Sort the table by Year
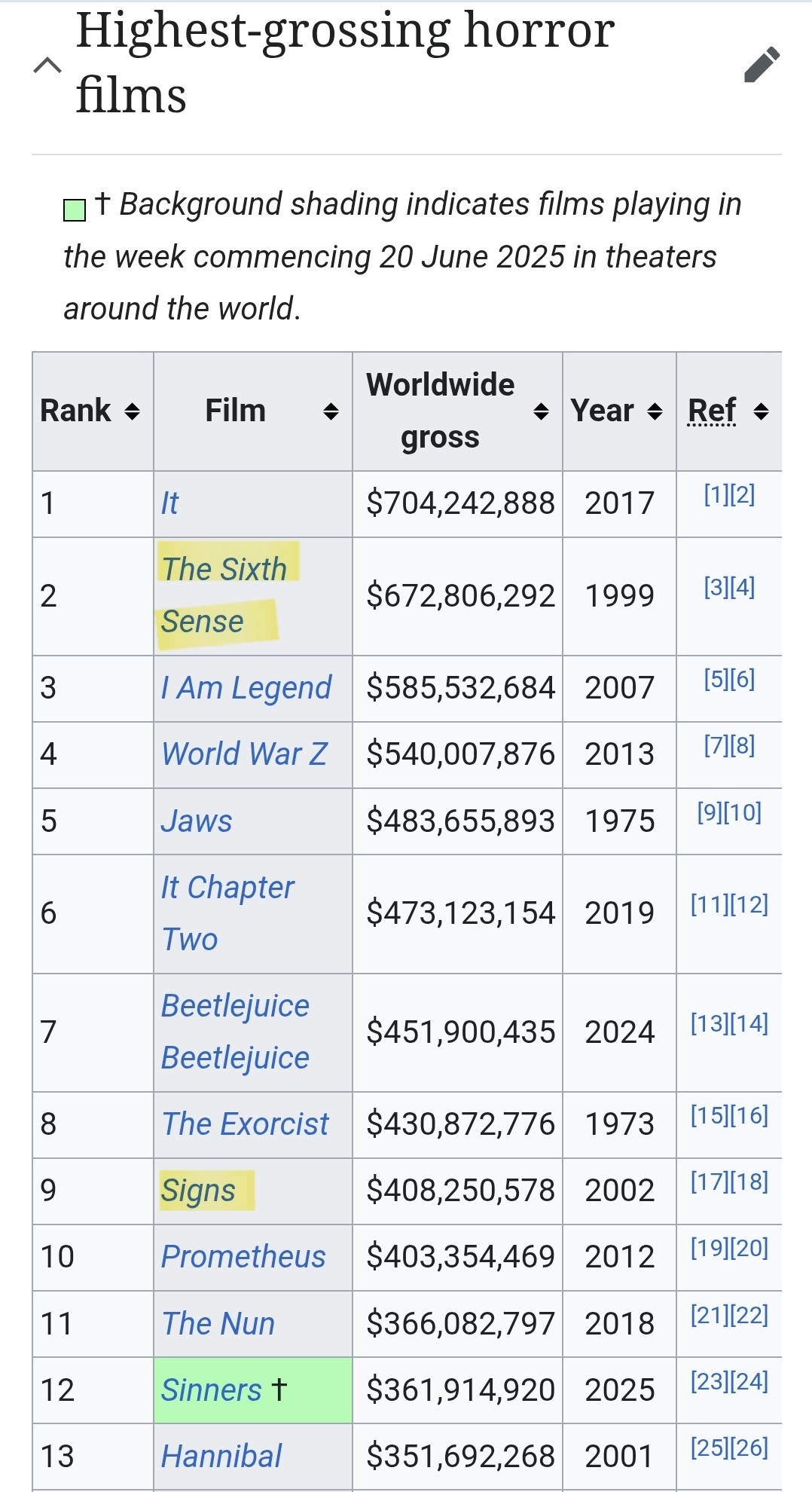The image size is (812, 1492). coord(655,411)
